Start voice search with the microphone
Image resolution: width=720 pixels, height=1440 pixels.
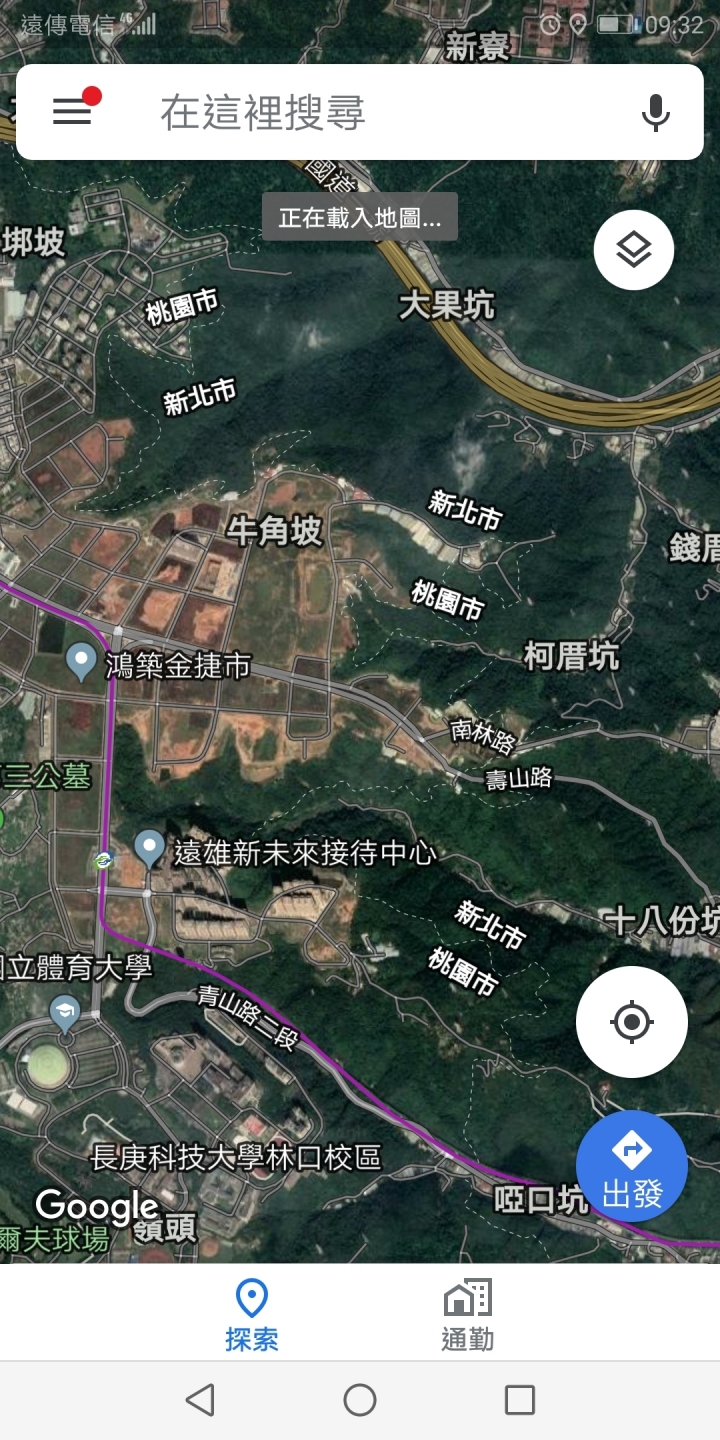[655, 113]
